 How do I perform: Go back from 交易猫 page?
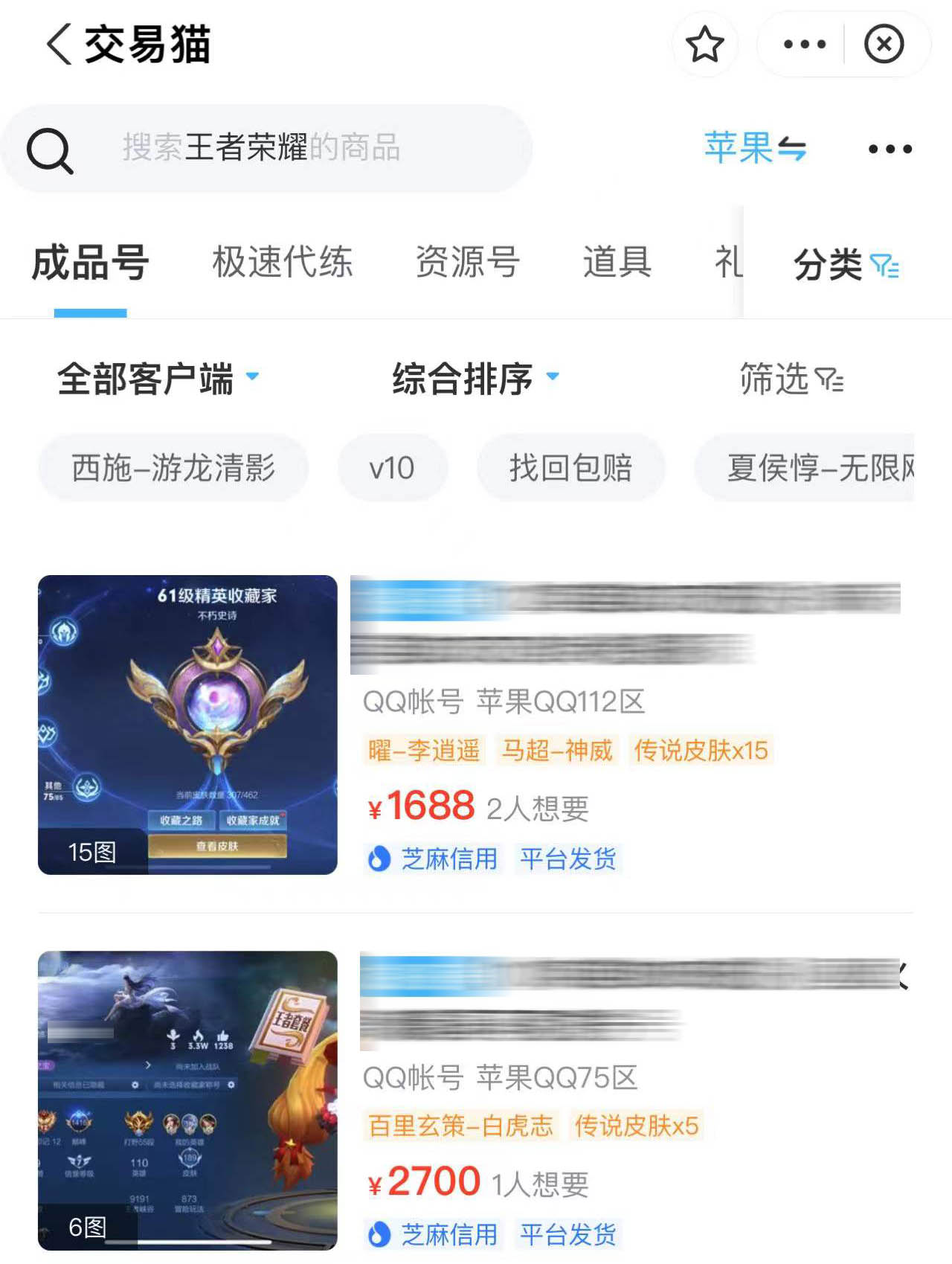(59, 45)
